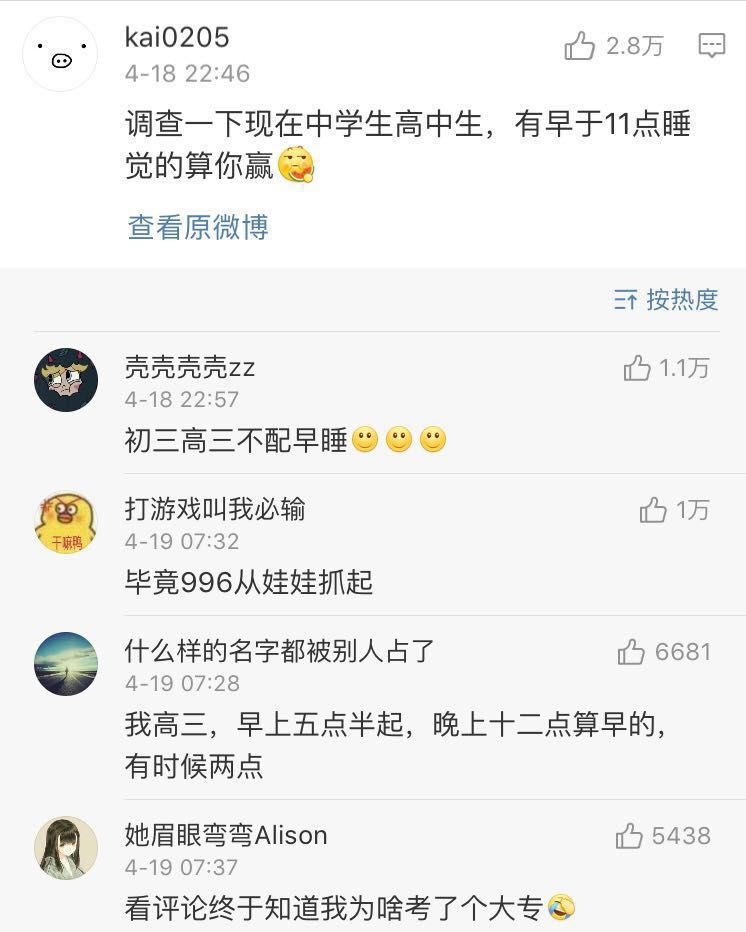This screenshot has height=932, width=746.
Task: Like 她眉眼弯弯Alison's comment
Action: point(629,836)
